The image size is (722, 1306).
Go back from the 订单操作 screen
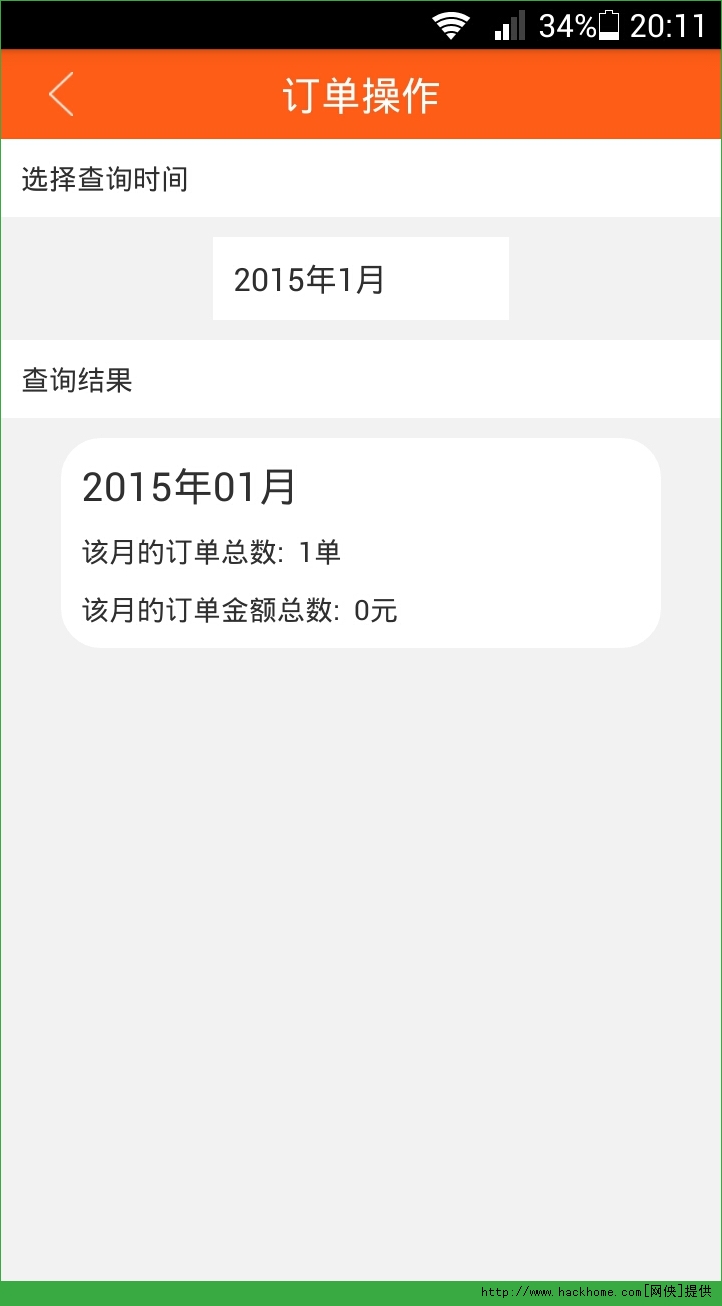[x=61, y=95]
